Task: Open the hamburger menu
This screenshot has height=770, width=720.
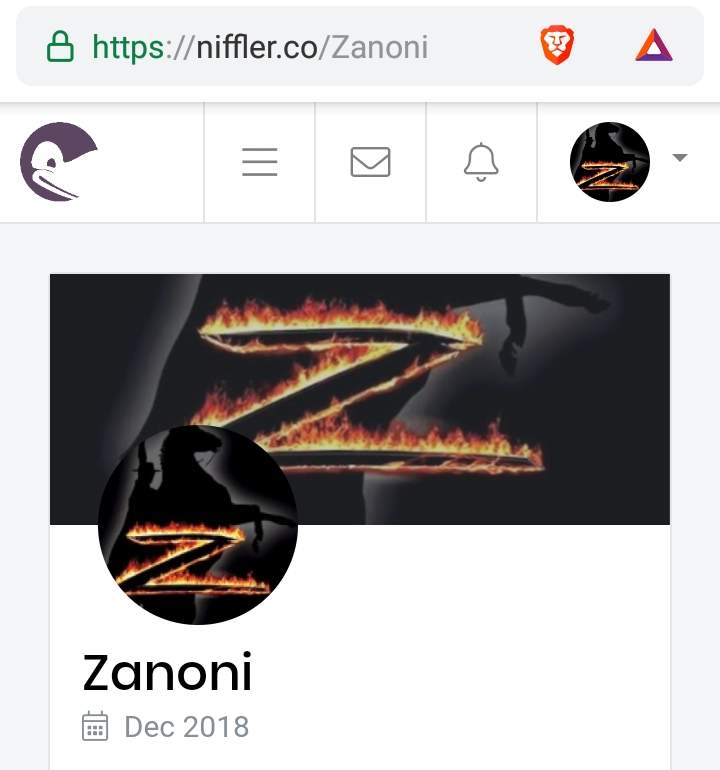Action: click(x=259, y=162)
